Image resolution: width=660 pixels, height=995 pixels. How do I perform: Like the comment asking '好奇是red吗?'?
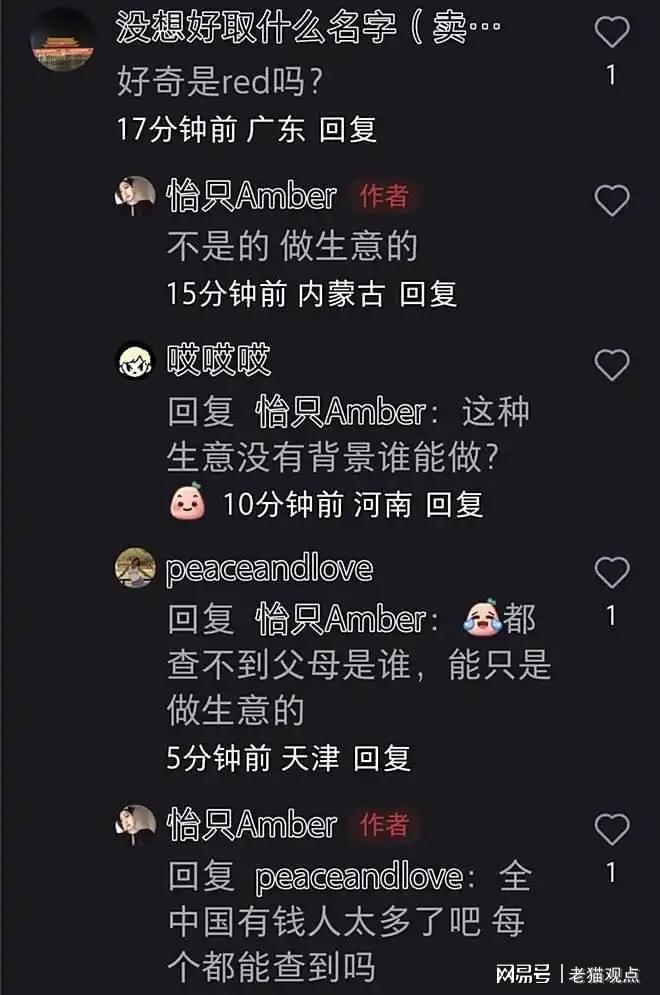click(612, 35)
